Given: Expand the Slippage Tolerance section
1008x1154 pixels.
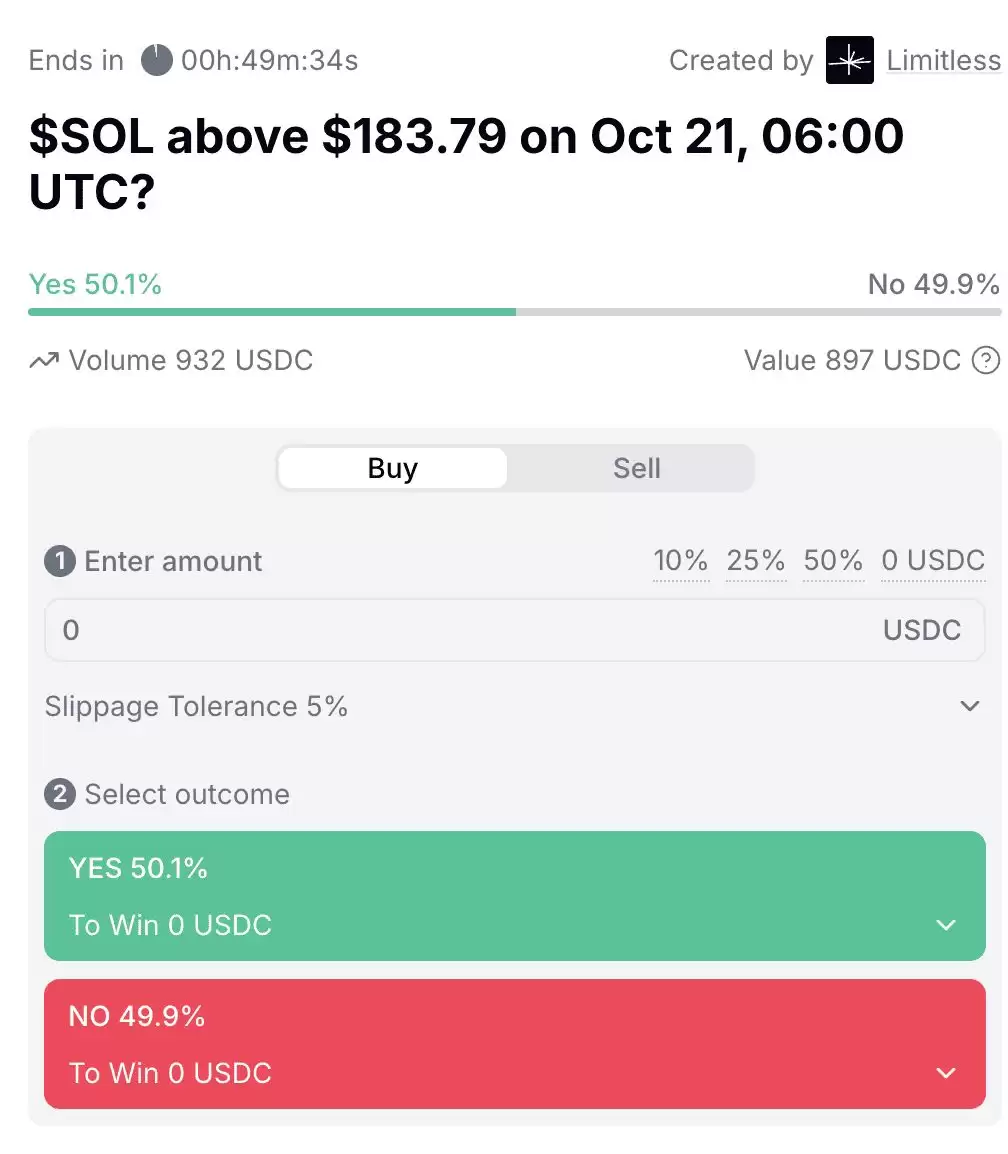Looking at the screenshot, I should click(969, 706).
